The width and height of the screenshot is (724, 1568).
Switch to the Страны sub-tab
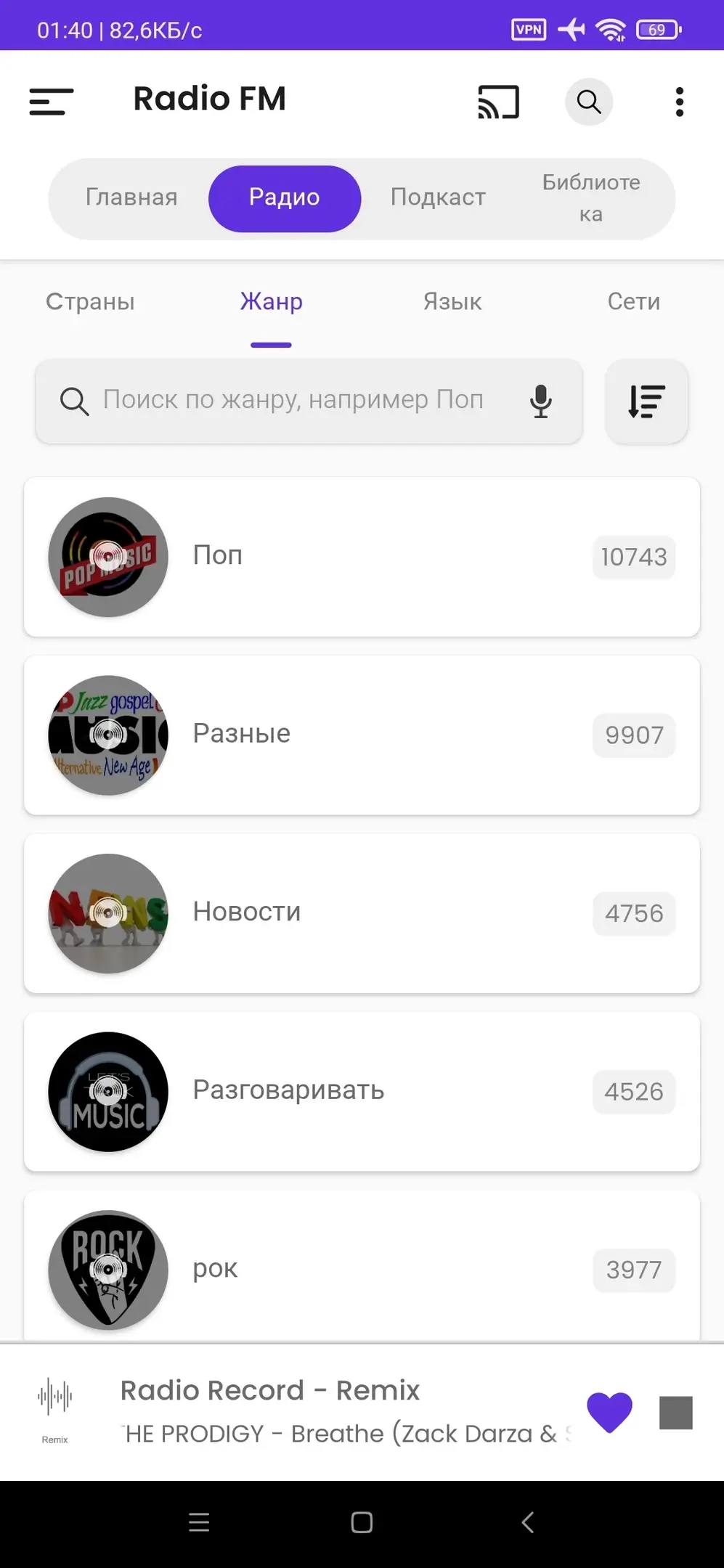click(x=90, y=302)
